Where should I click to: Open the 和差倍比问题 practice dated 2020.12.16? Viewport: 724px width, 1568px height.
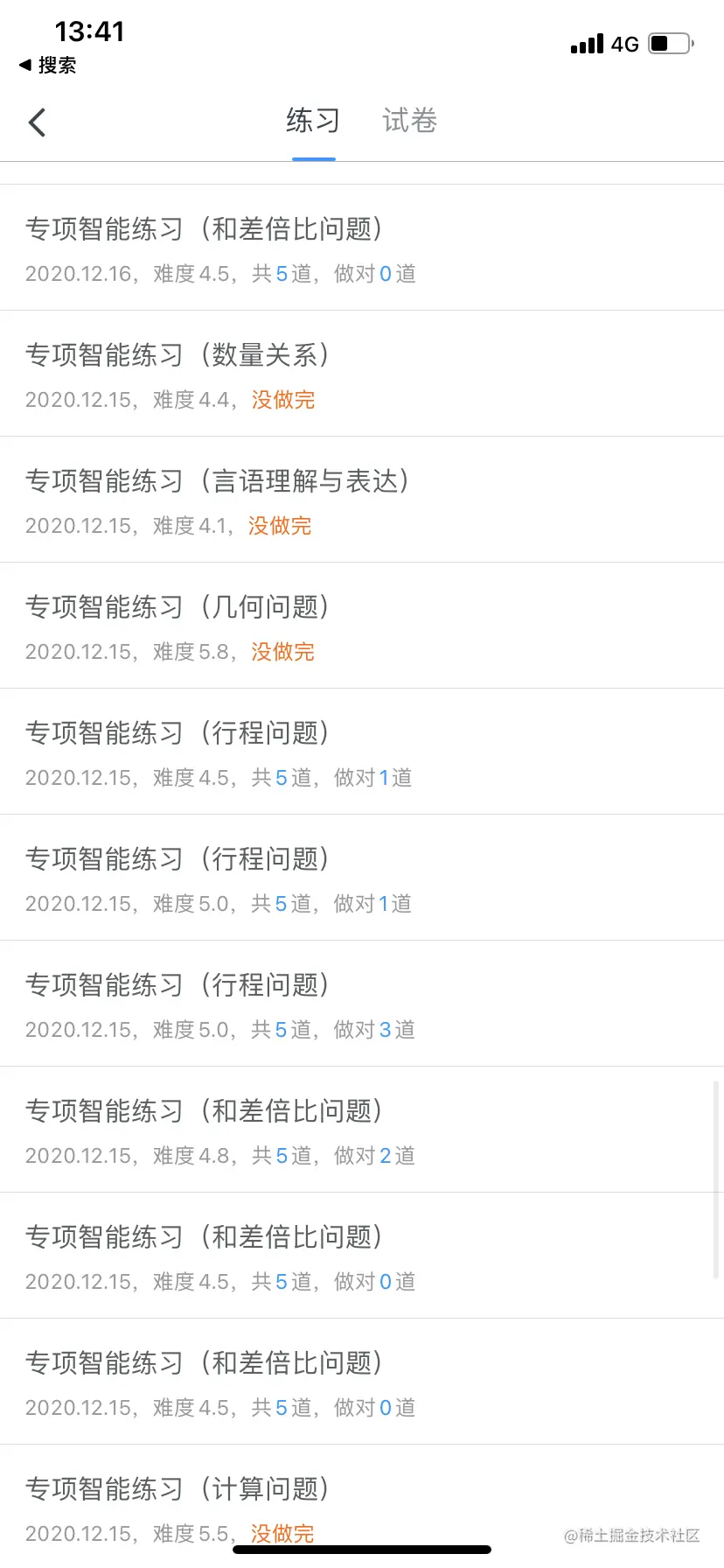362,248
